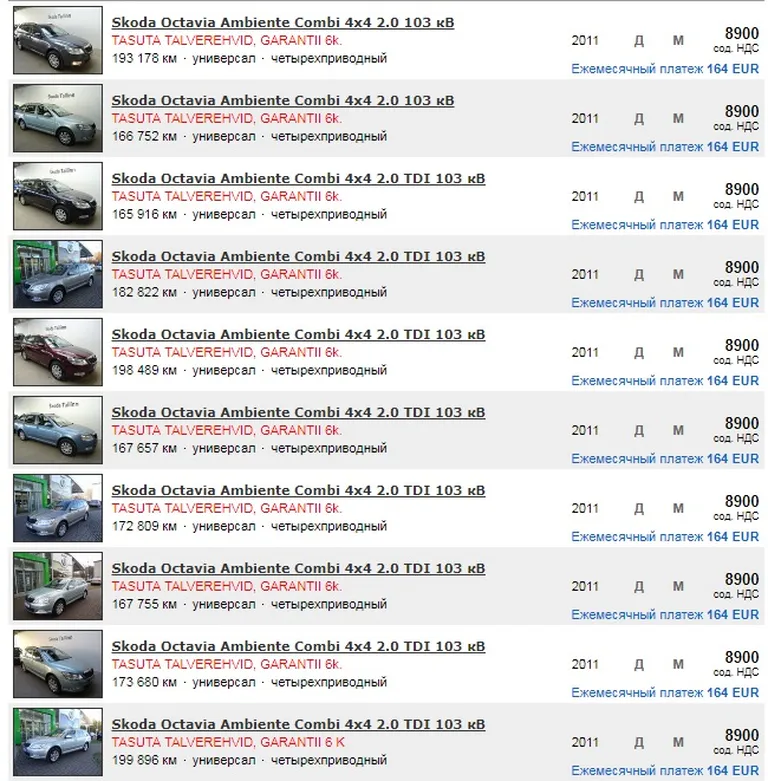
Task: Open the Skoda Octavia TDI listing with 198 489 km
Action: pyautogui.click(x=298, y=334)
